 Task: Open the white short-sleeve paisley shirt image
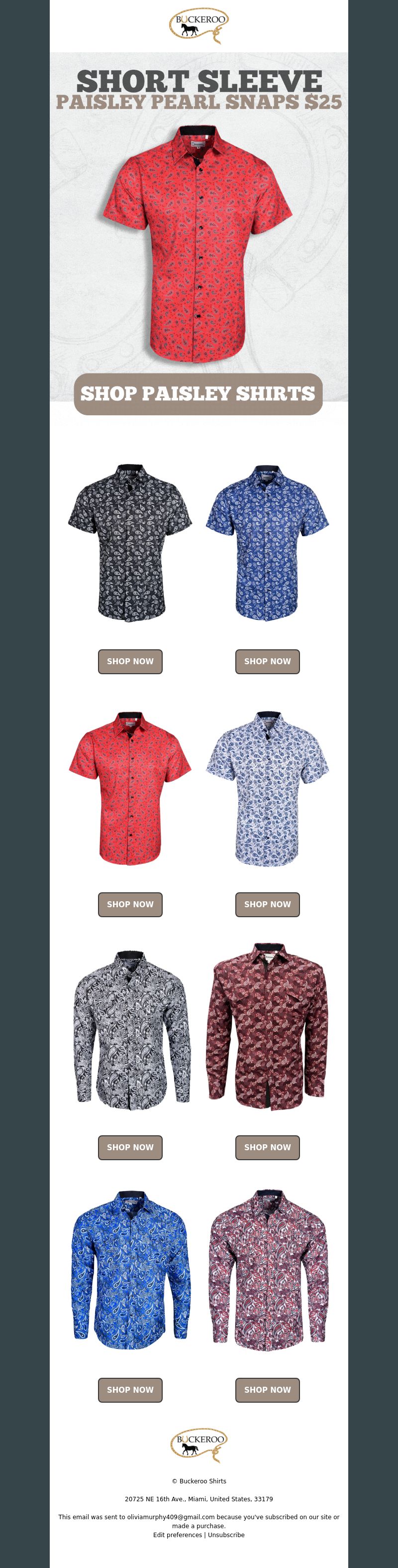tap(267, 788)
